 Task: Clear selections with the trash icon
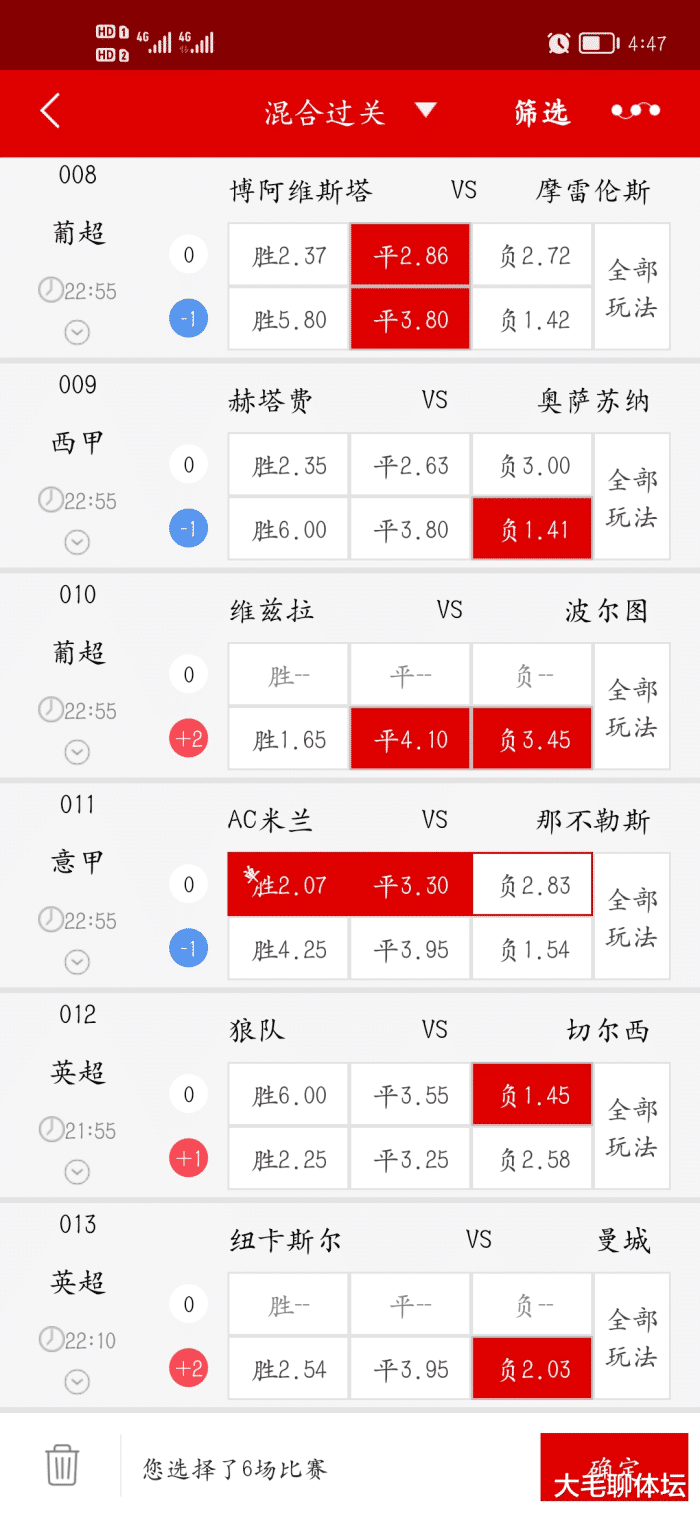(62, 1466)
